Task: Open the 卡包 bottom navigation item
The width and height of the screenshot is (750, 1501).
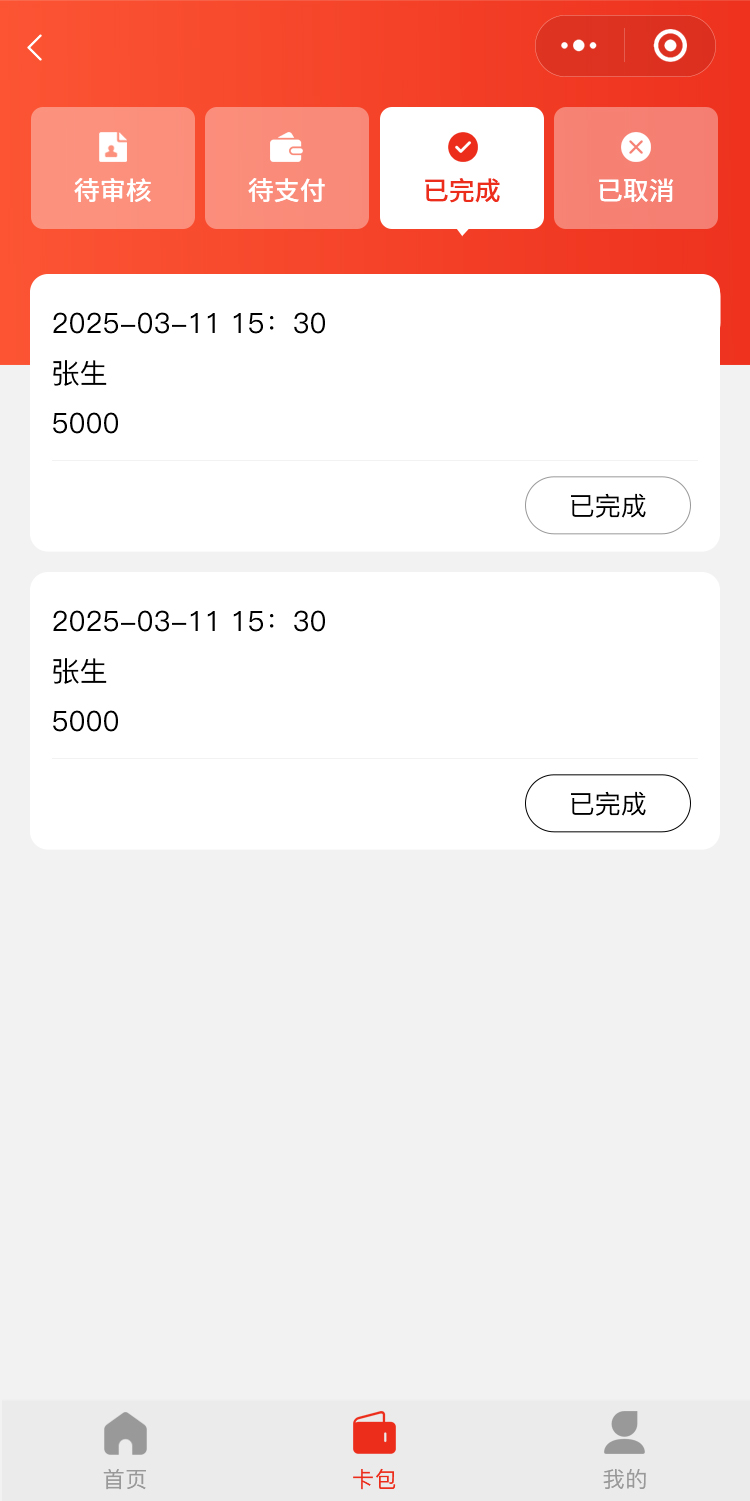Action: [375, 1450]
